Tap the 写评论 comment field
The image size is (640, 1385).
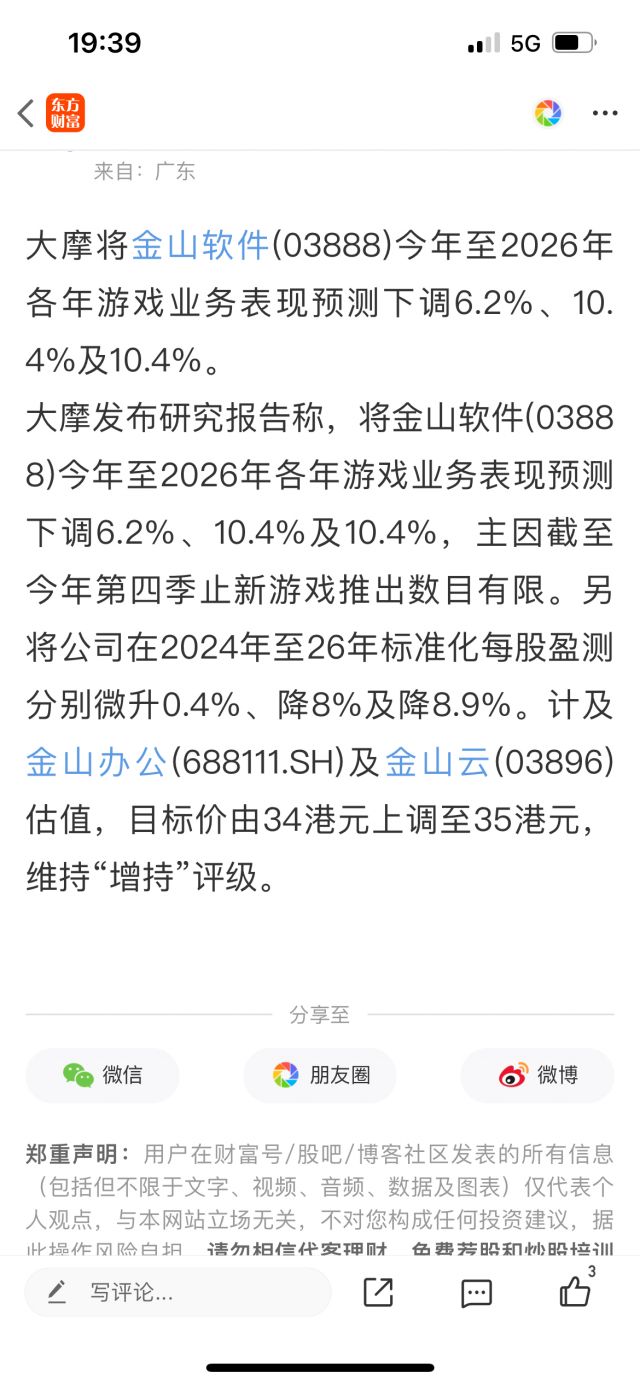click(x=178, y=1292)
